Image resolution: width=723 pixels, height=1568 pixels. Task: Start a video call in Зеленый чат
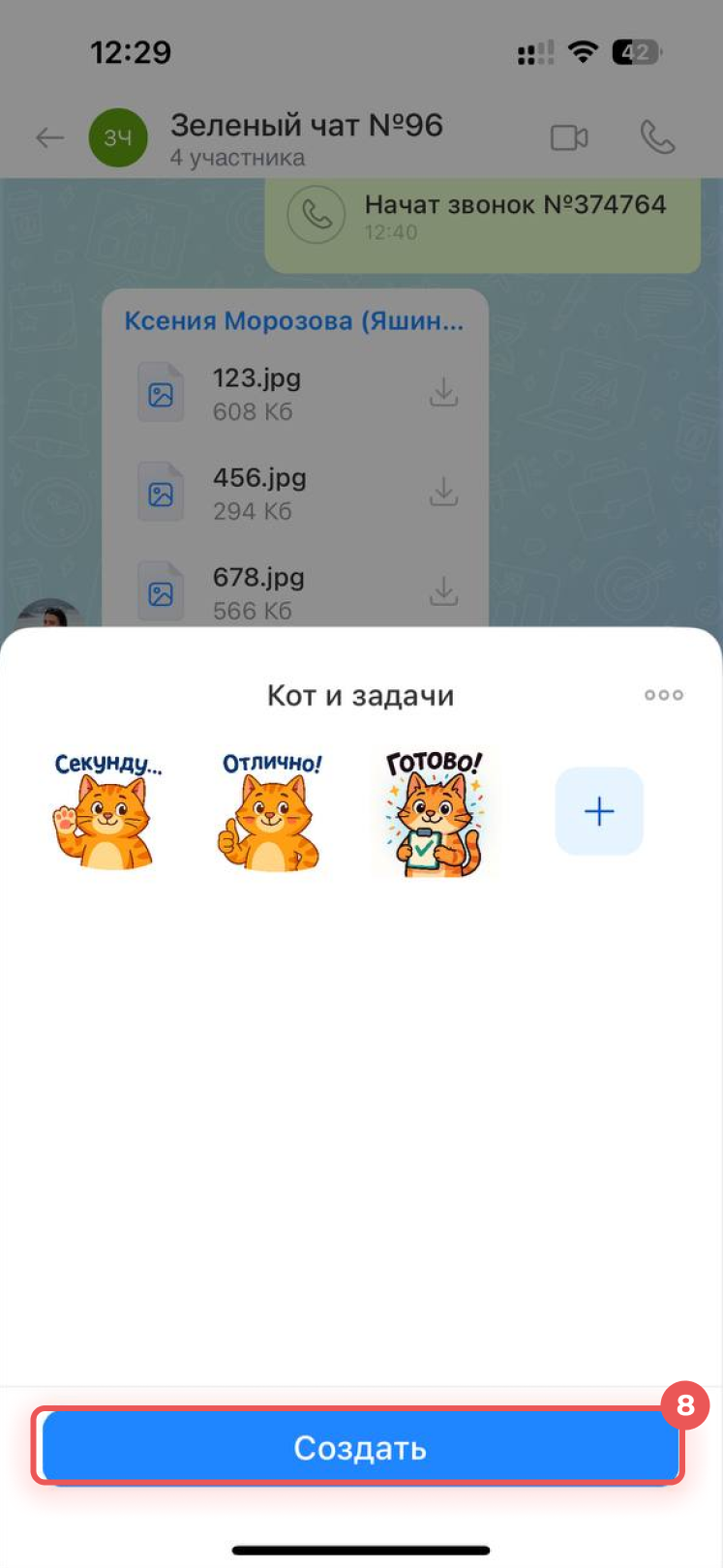569,138
